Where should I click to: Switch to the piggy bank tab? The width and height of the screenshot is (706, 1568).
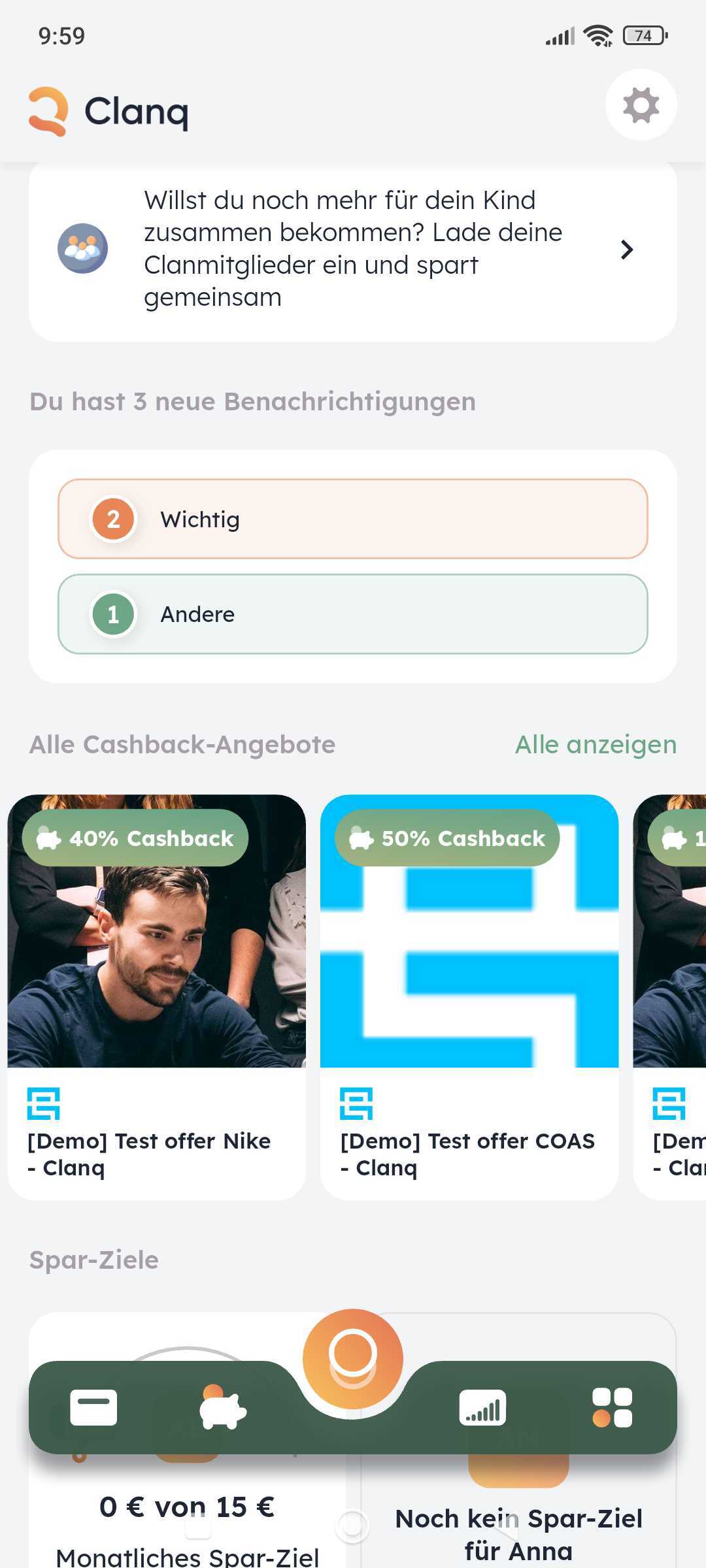[222, 1407]
